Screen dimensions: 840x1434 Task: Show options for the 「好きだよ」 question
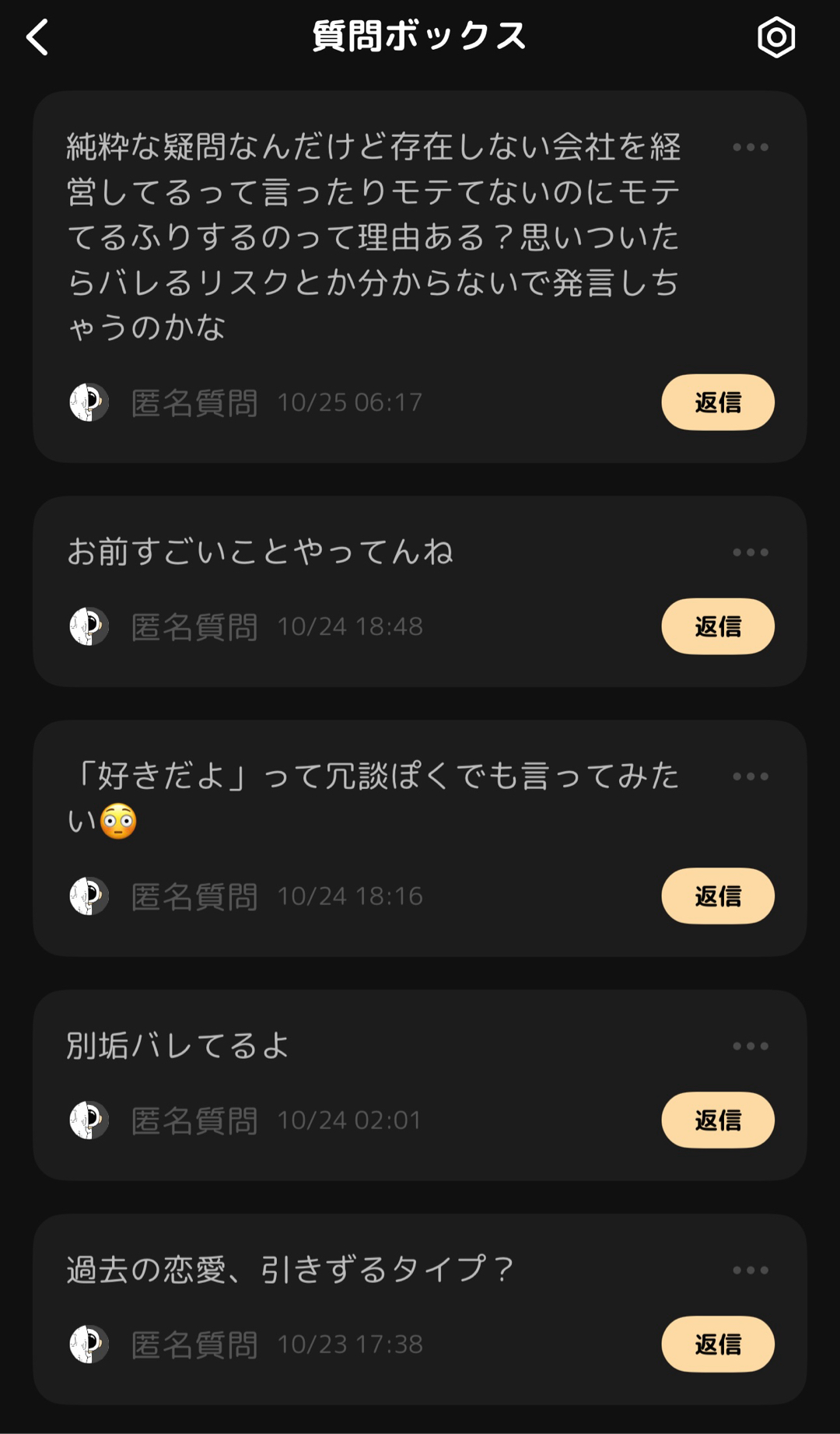click(x=751, y=777)
